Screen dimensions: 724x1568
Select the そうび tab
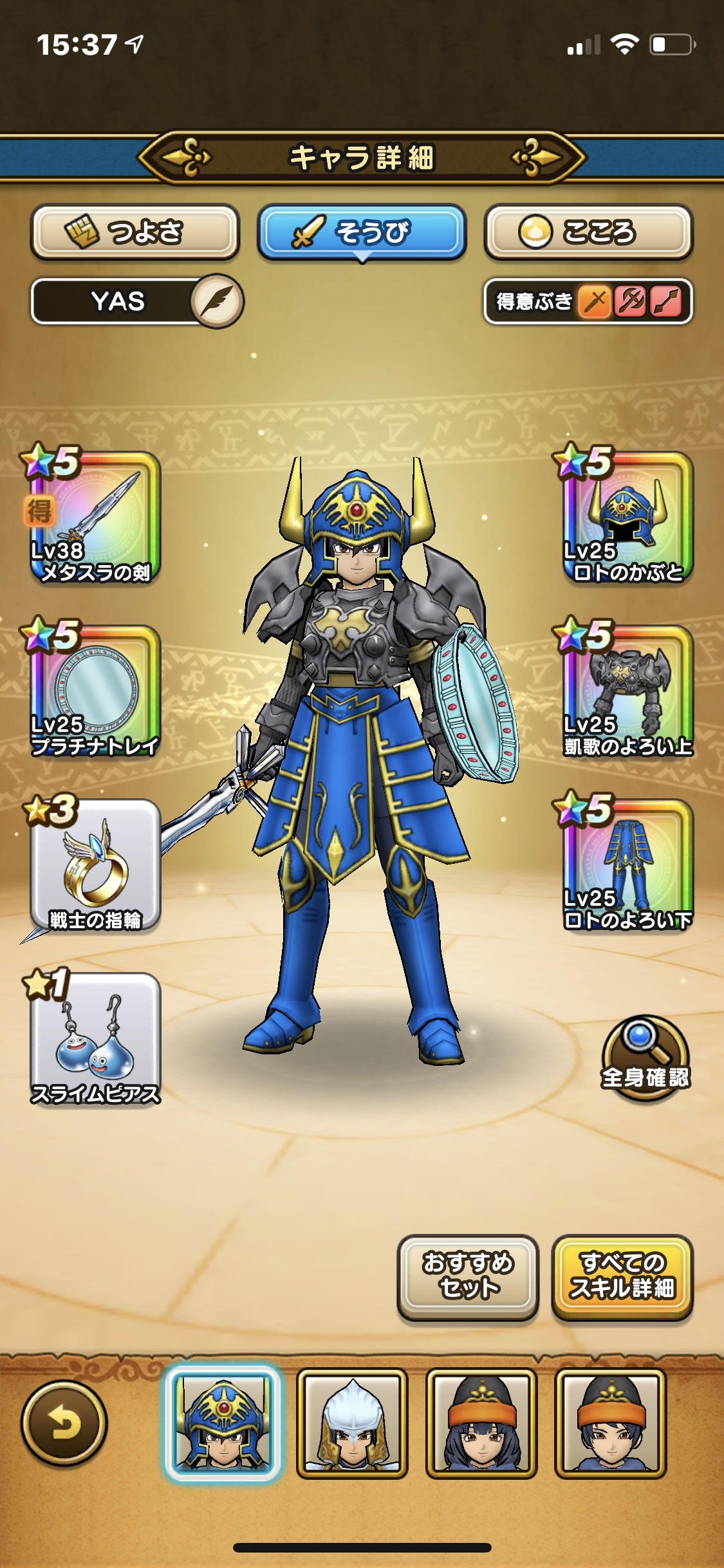(362, 232)
